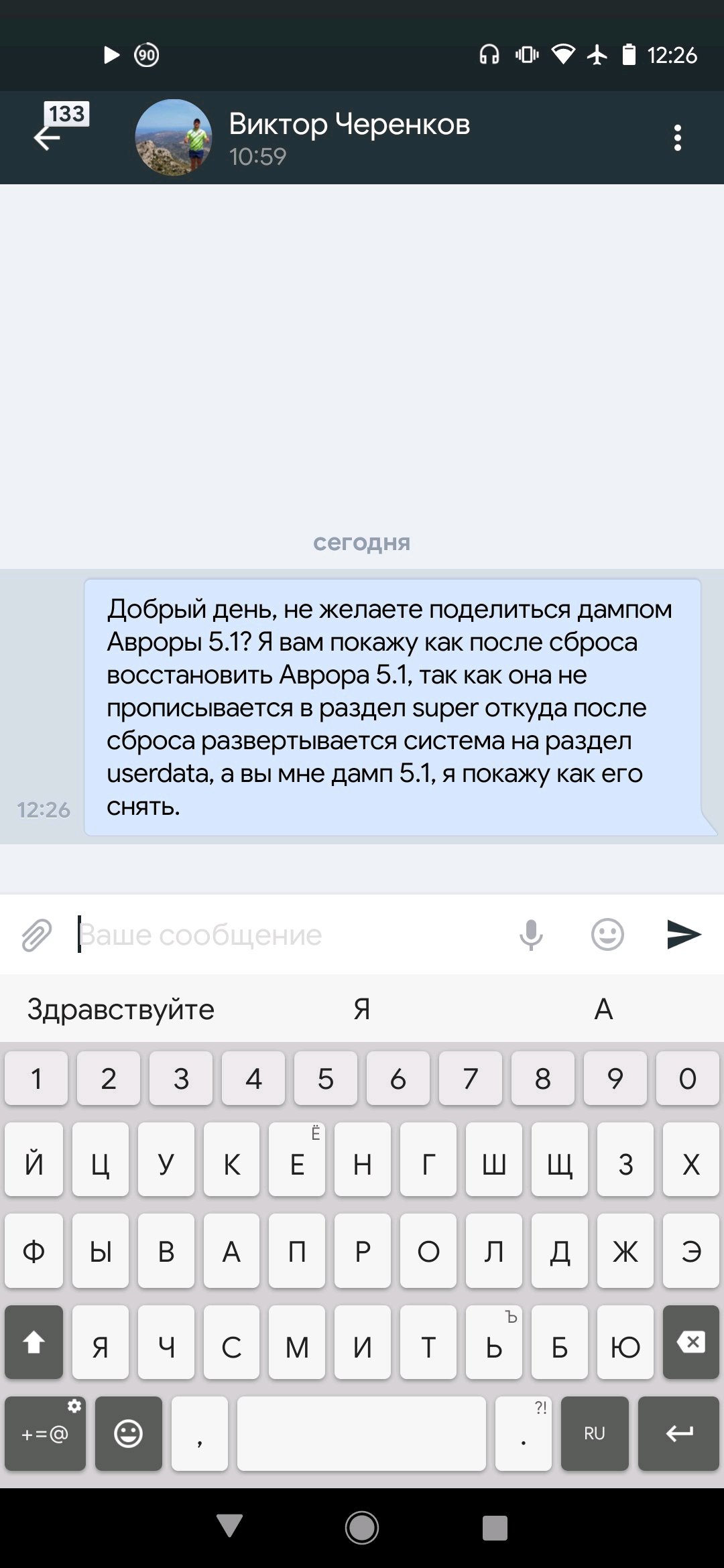Insert the suggestion Здравствуйте

click(121, 1008)
